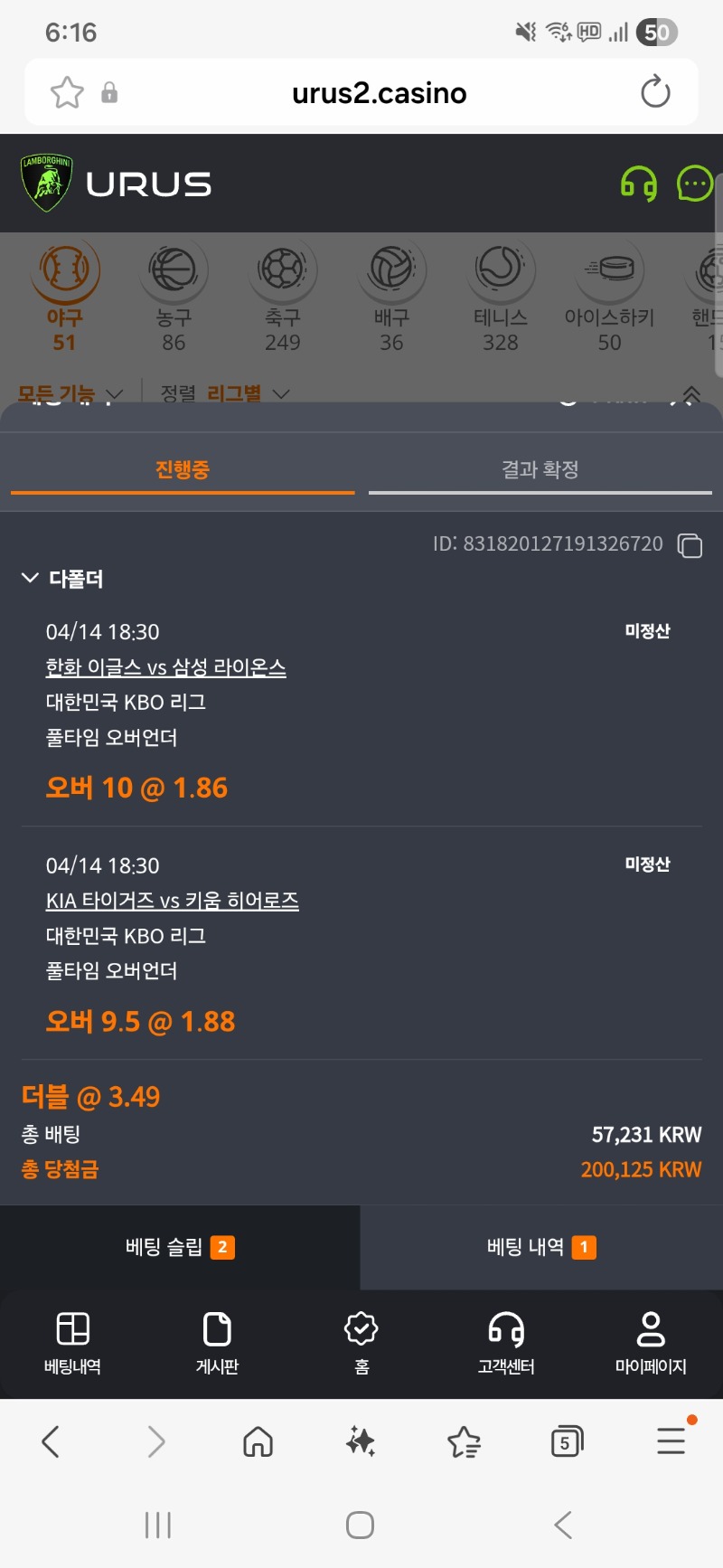The height and width of the screenshot is (1568, 723).
Task: Open the chat bubble icon in header
Action: 694,184
